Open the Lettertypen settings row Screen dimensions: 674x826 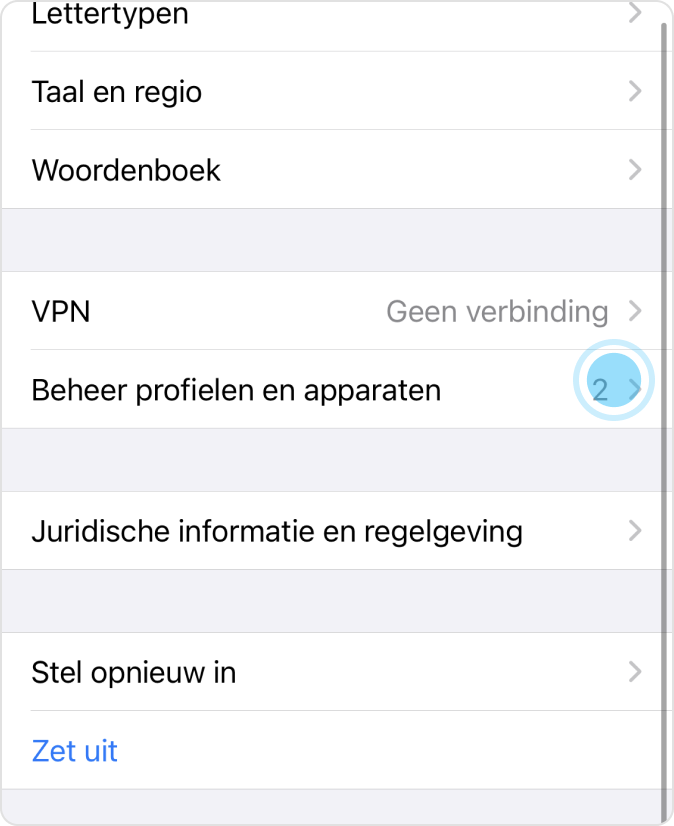330,16
